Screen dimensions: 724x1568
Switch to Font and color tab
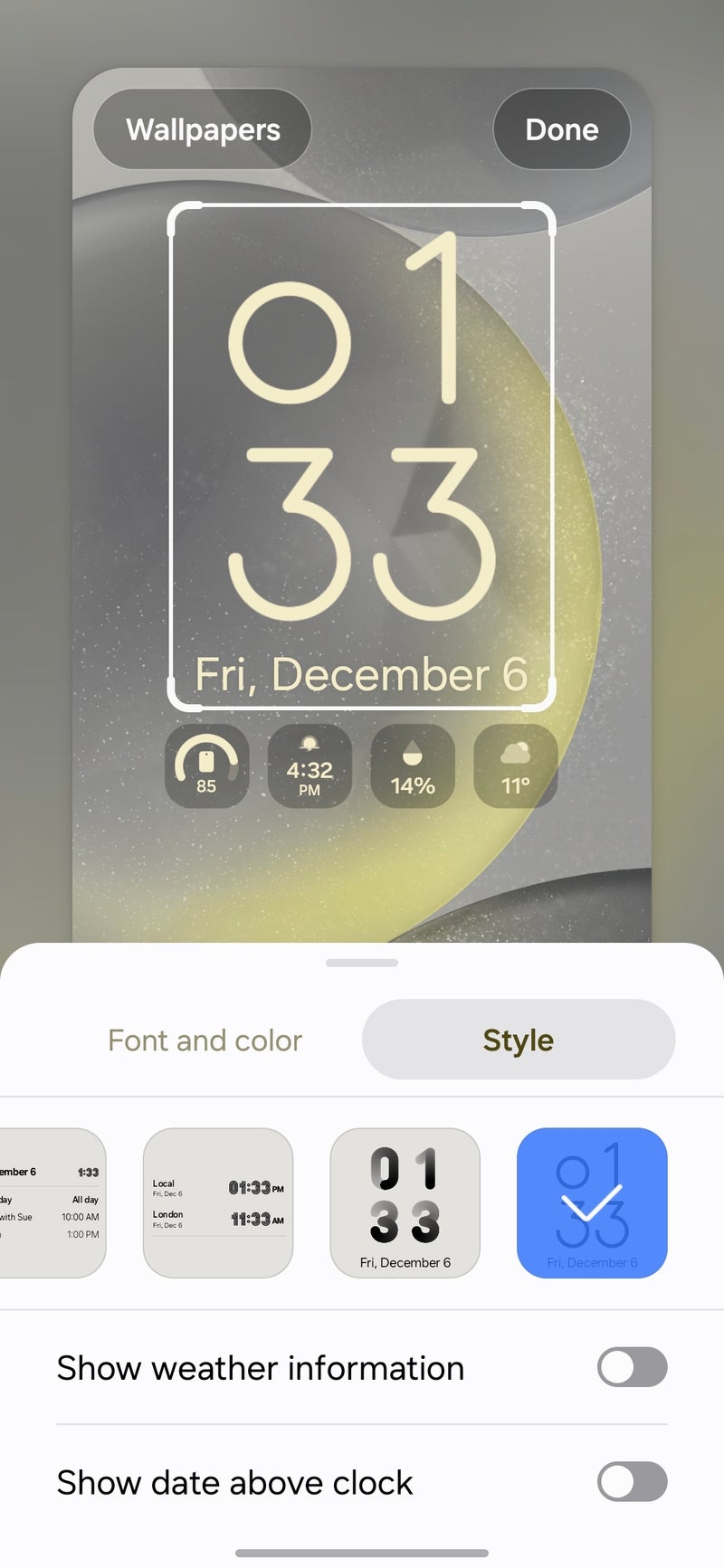pyautogui.click(x=205, y=1041)
